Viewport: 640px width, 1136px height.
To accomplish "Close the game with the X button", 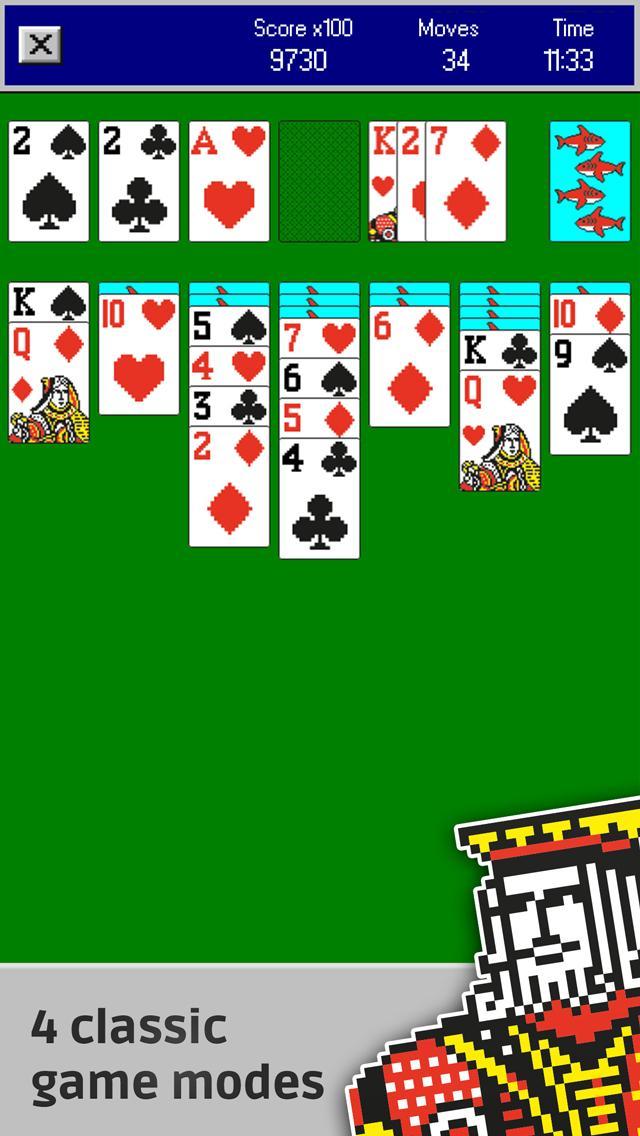I will point(41,45).
